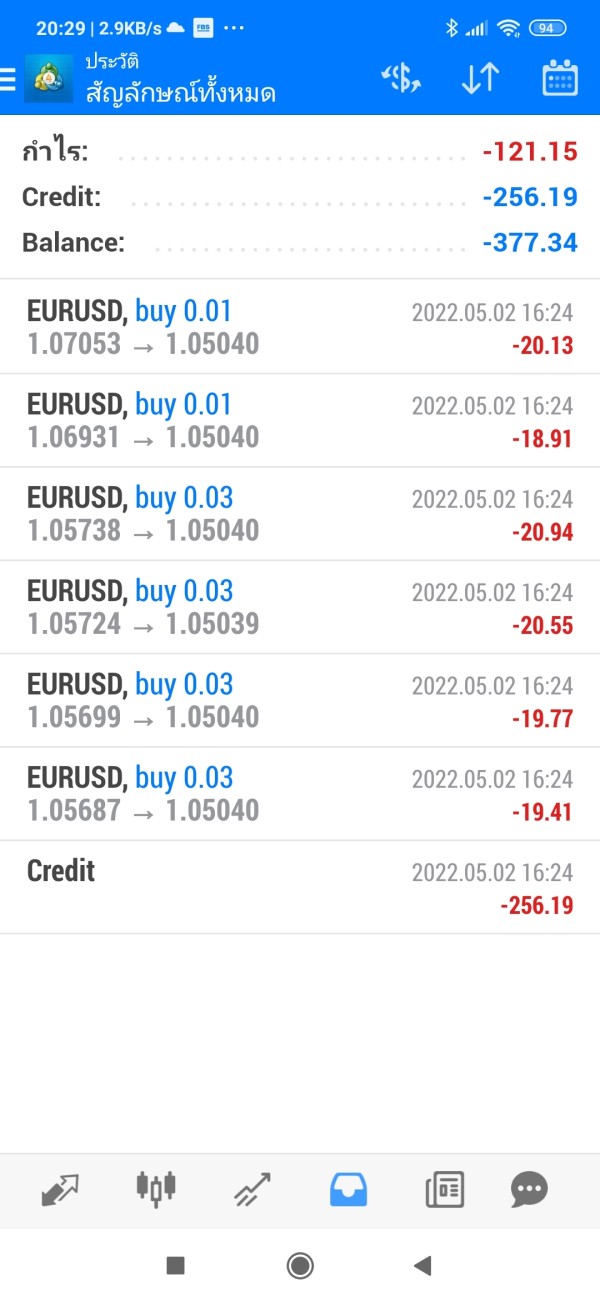Switch to the trade tab
600x1300 pixels.
coord(251,1189)
